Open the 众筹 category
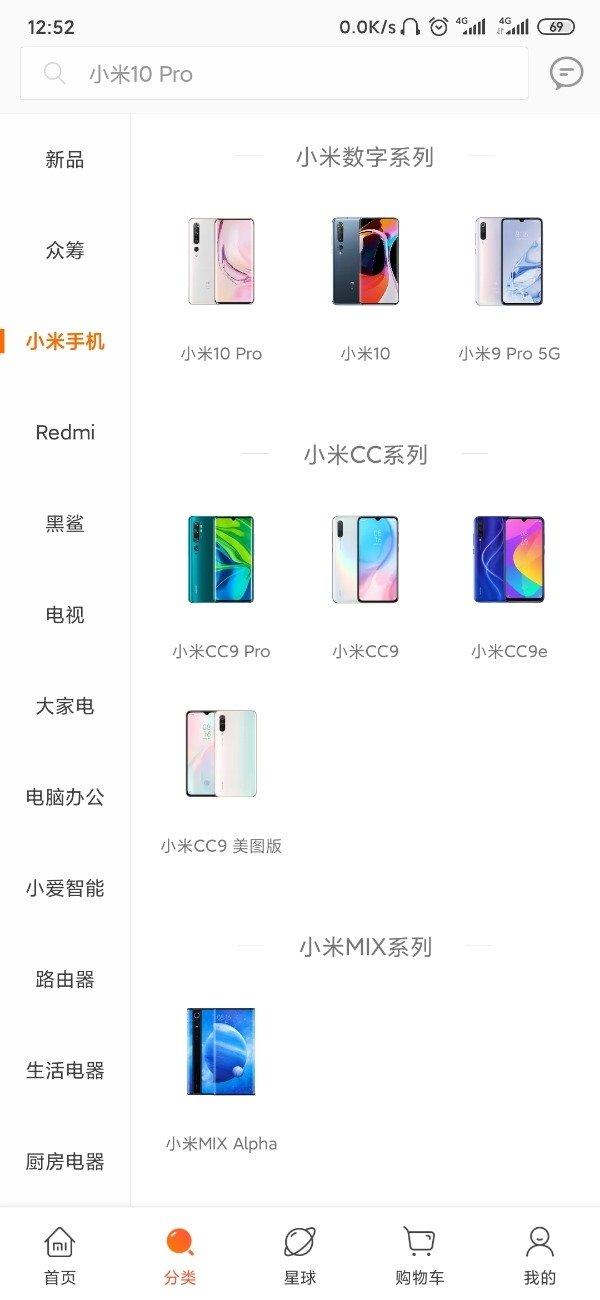 tap(65, 250)
